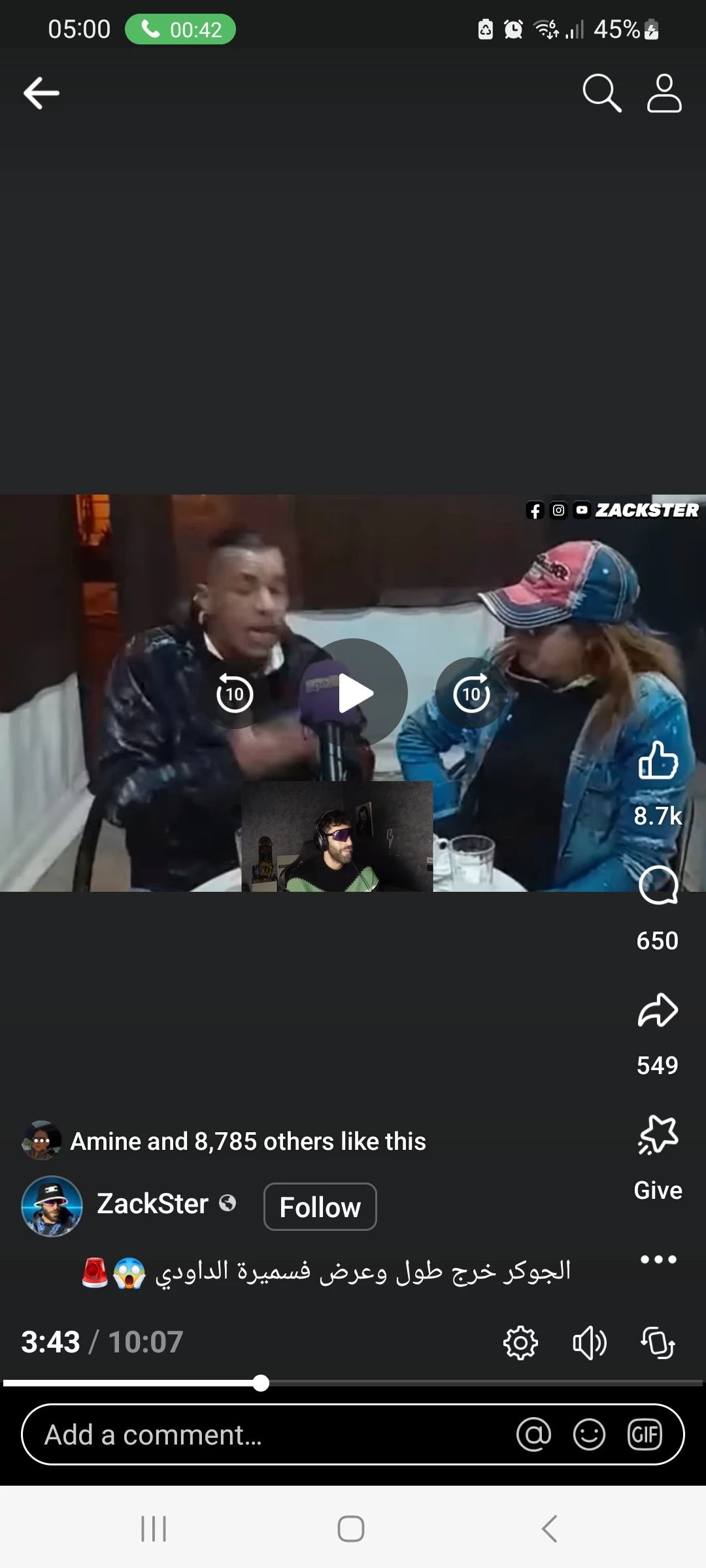Like the video with the thumbs up
706x1568 pixels.
[658, 760]
